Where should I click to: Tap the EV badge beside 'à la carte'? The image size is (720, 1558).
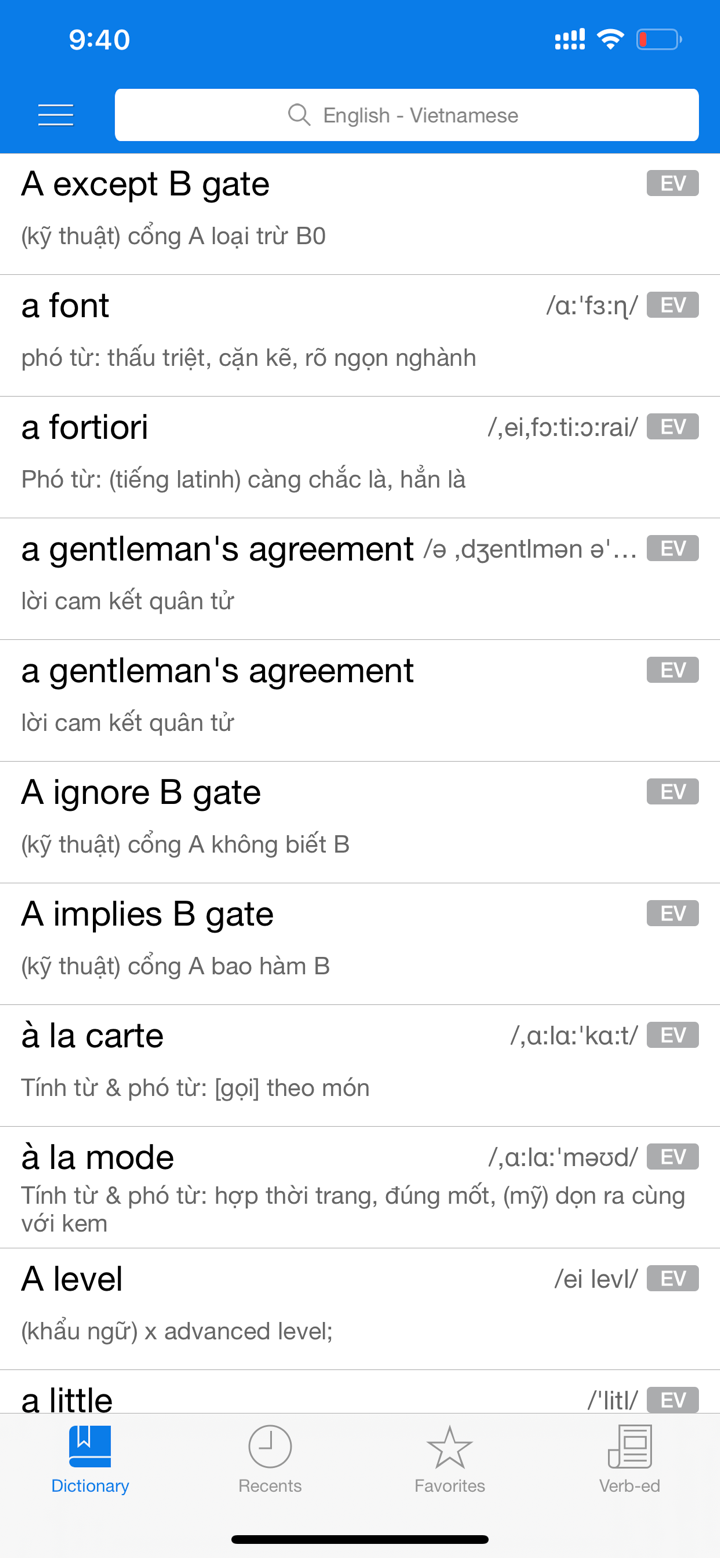tap(672, 1035)
